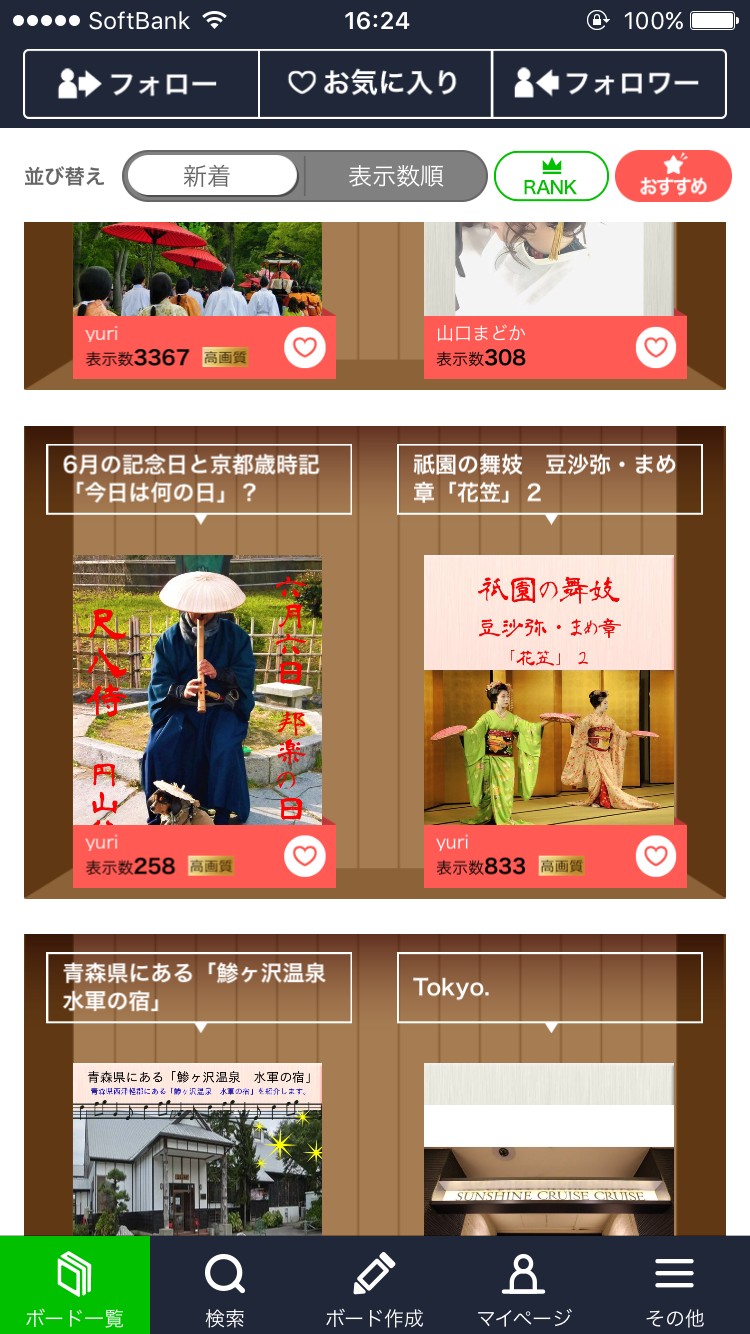The image size is (750, 1334).
Task: Sort boards by 表示数順
Action: pos(396,177)
